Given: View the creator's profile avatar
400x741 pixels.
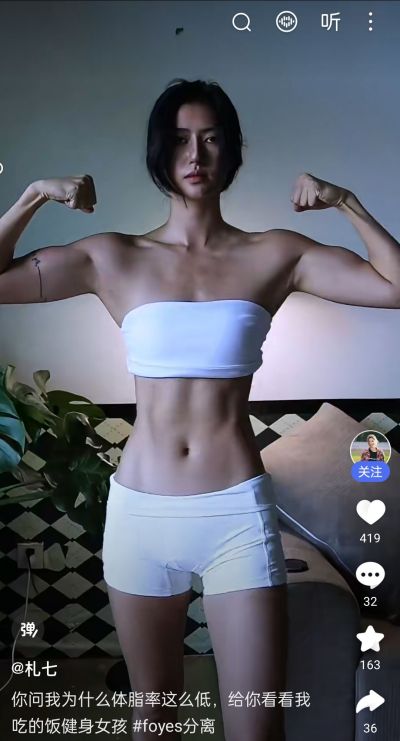Looking at the screenshot, I should [x=370, y=448].
